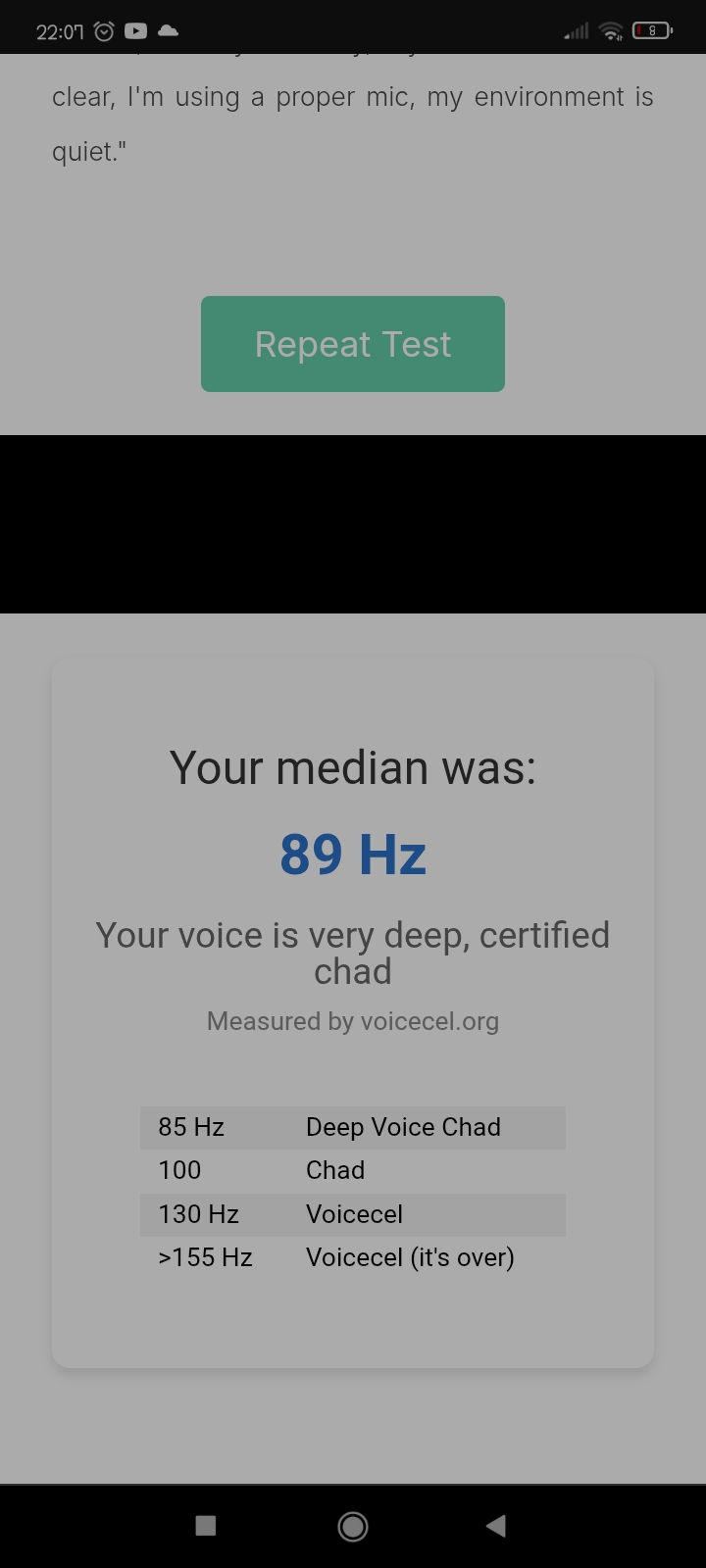Tap the YouTube notification icon
The height and width of the screenshot is (1568, 706).
(135, 30)
